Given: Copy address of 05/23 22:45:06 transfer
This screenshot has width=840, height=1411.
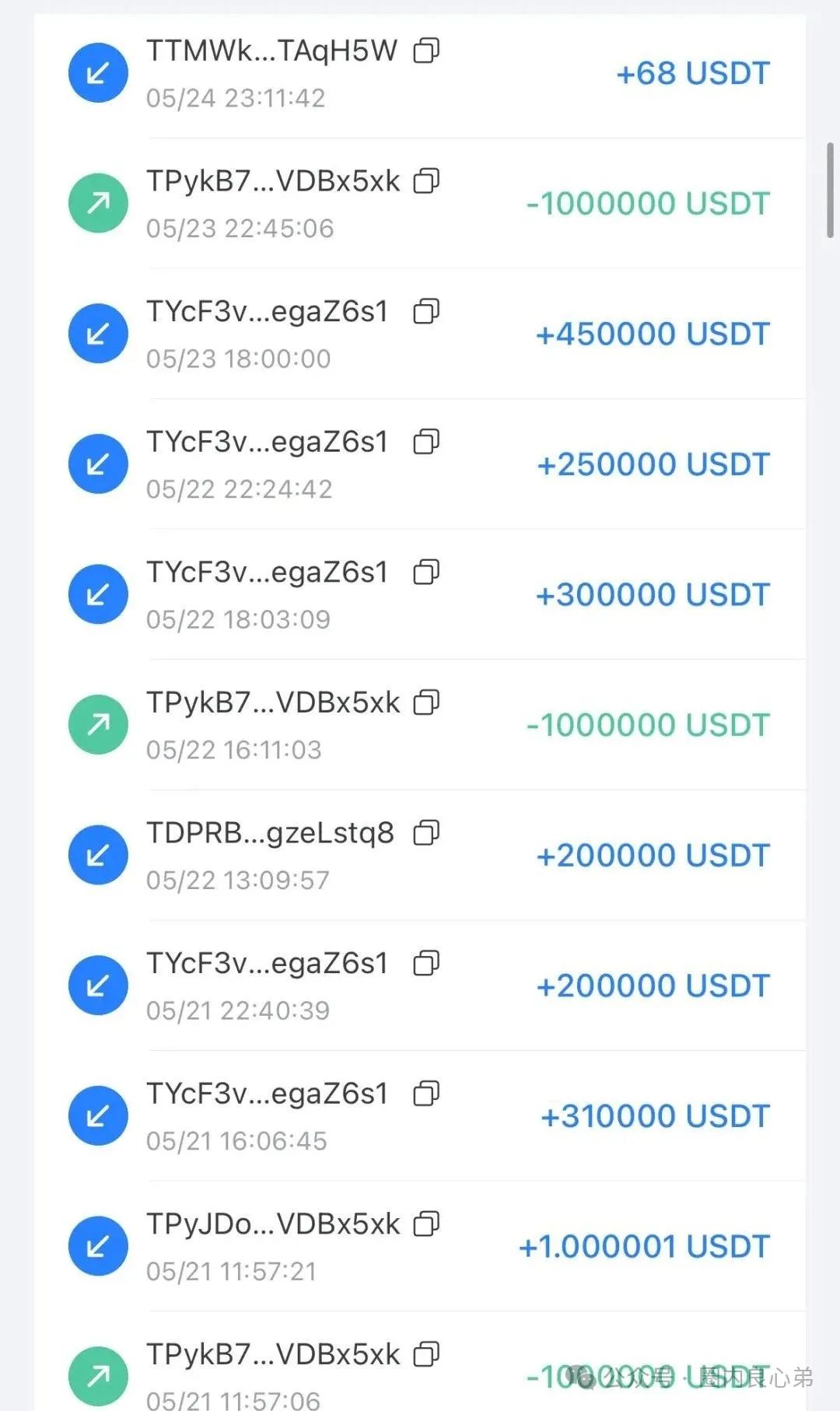Looking at the screenshot, I should 426,181.
